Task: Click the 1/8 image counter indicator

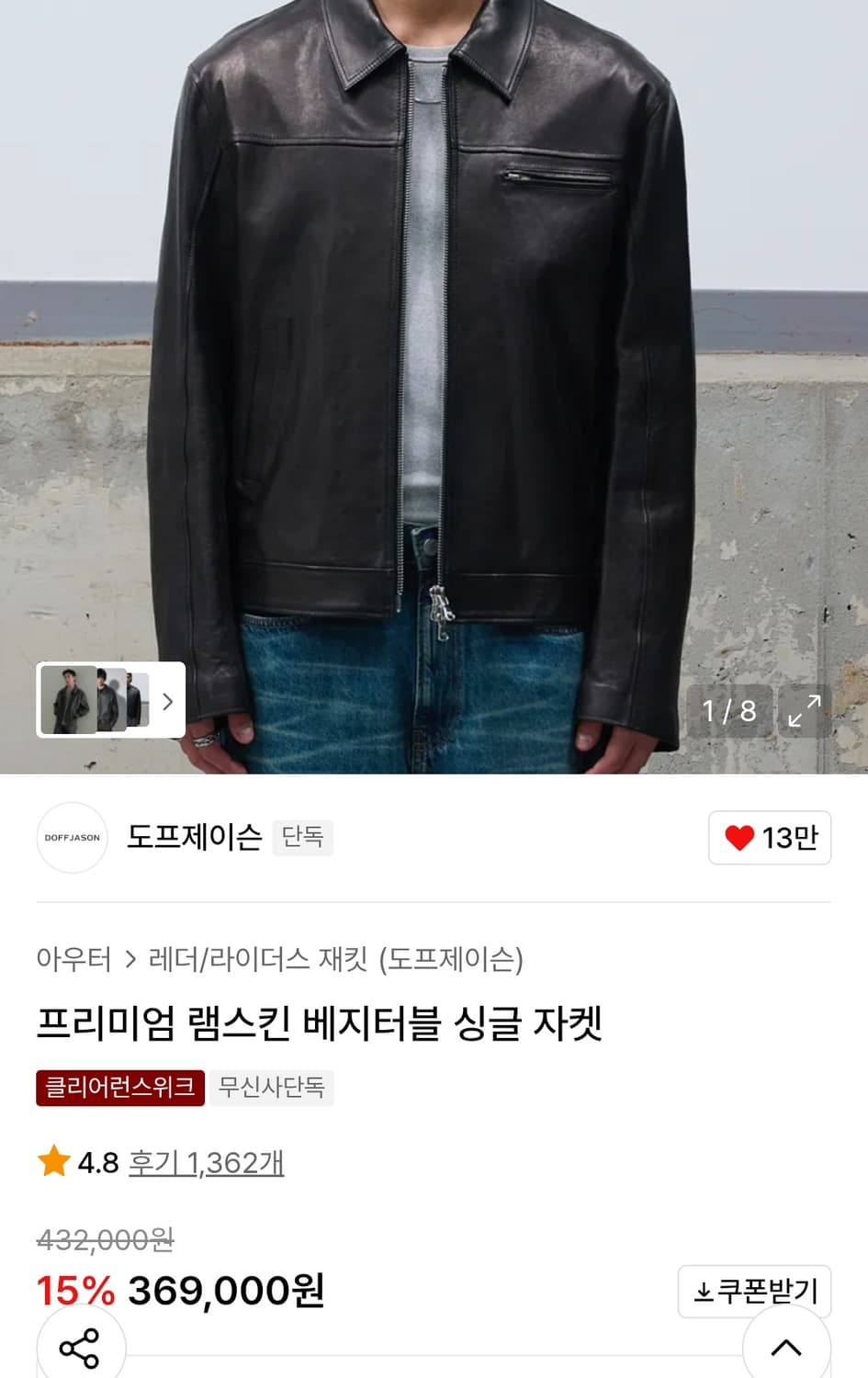Action: [x=728, y=709]
